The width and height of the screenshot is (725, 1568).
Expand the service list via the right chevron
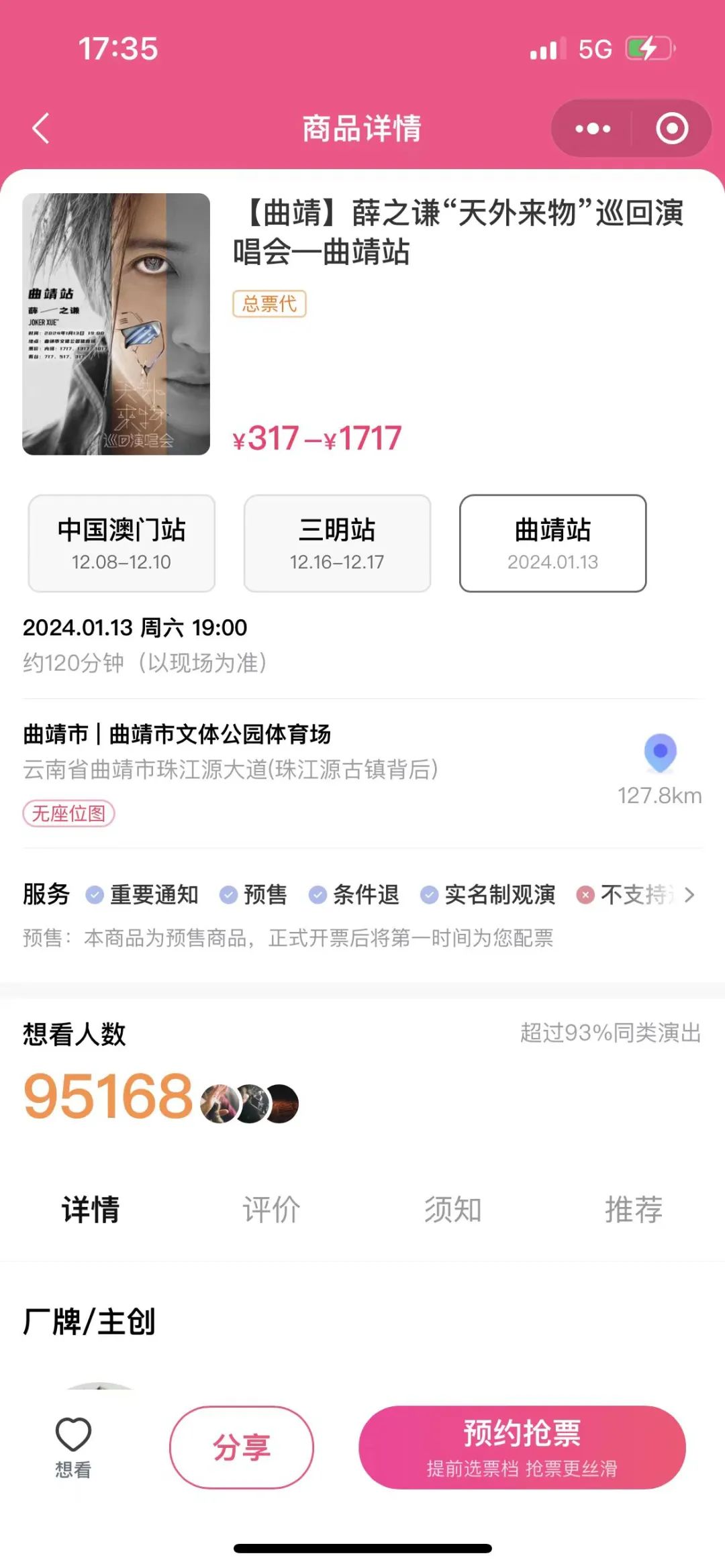tap(688, 895)
